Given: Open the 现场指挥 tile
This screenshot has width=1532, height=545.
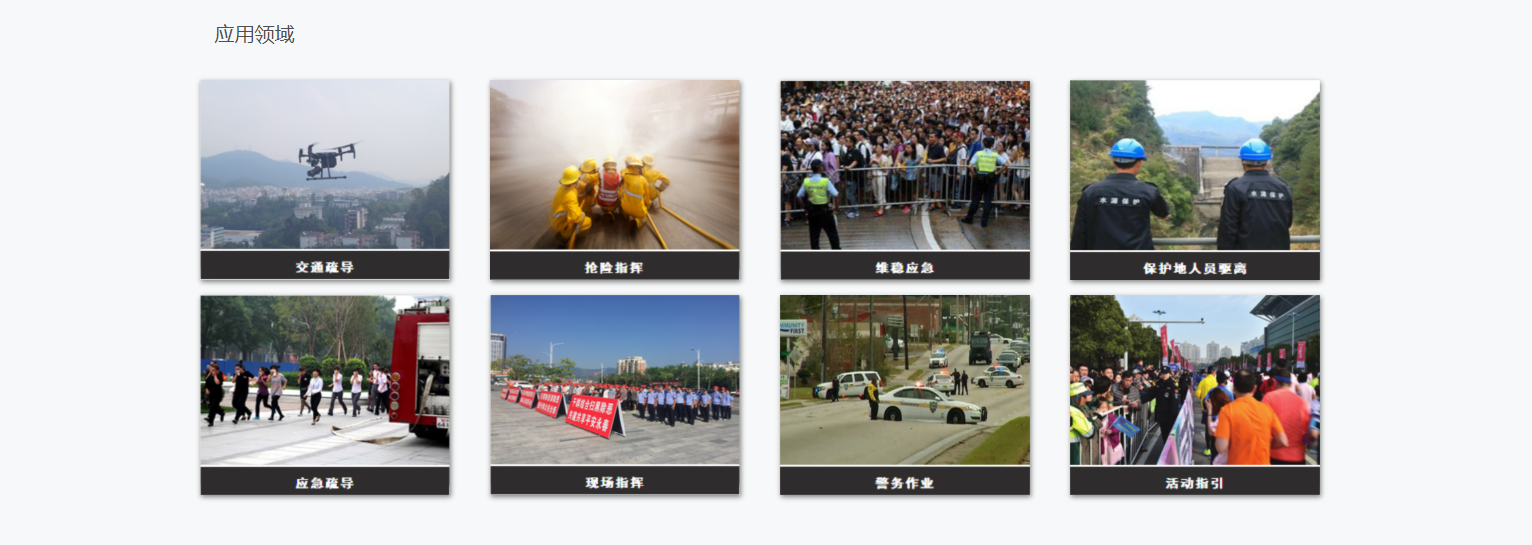Looking at the screenshot, I should pyautogui.click(x=614, y=394).
